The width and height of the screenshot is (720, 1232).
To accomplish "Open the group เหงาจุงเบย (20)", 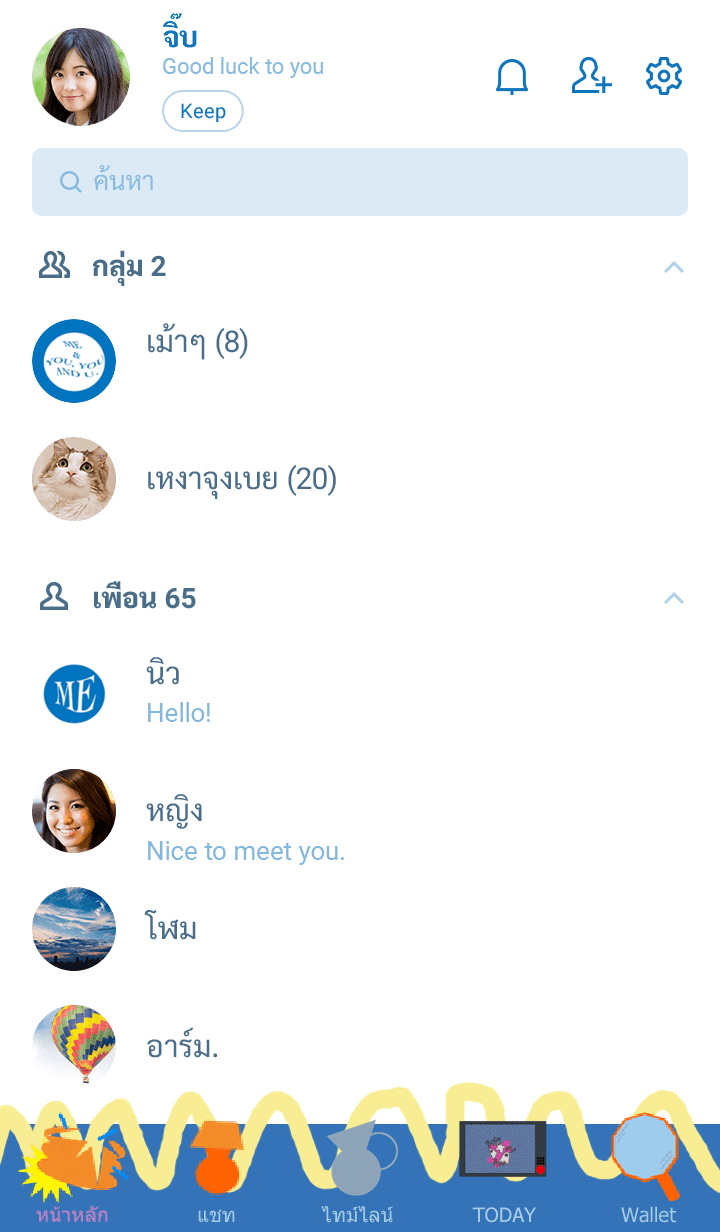I will 241,480.
